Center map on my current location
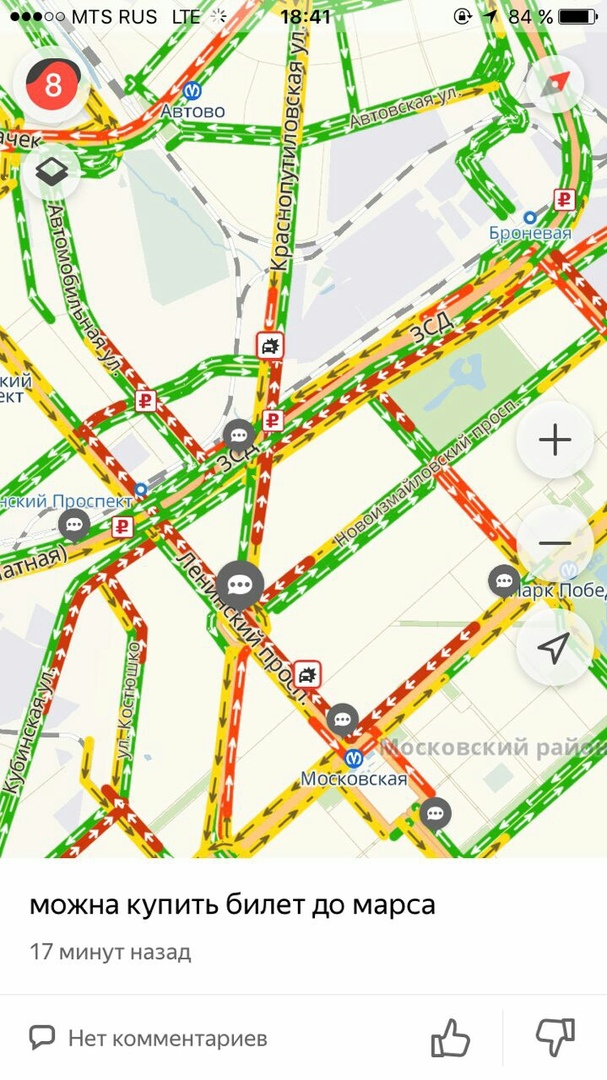 point(554,647)
